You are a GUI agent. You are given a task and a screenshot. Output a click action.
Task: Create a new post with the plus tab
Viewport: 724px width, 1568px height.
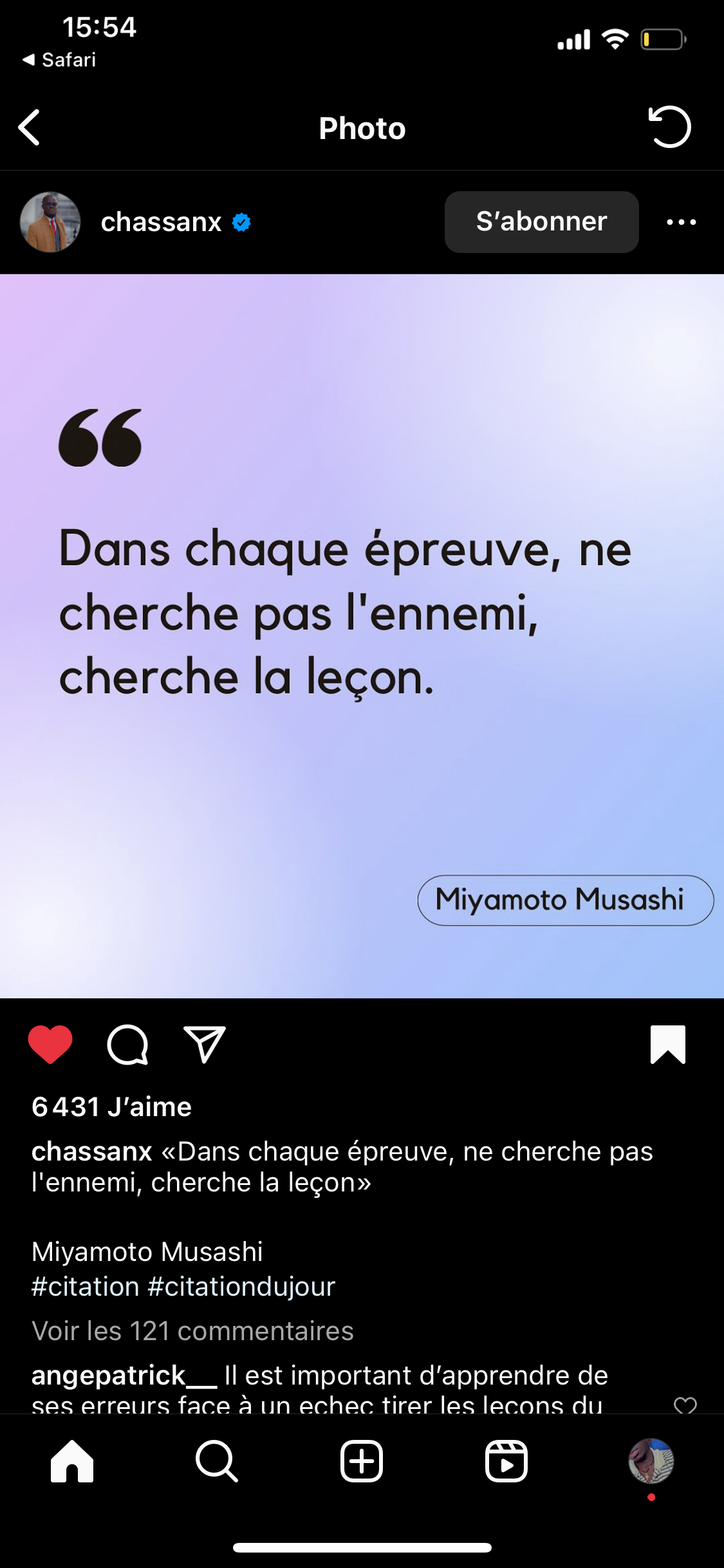[x=362, y=1461]
